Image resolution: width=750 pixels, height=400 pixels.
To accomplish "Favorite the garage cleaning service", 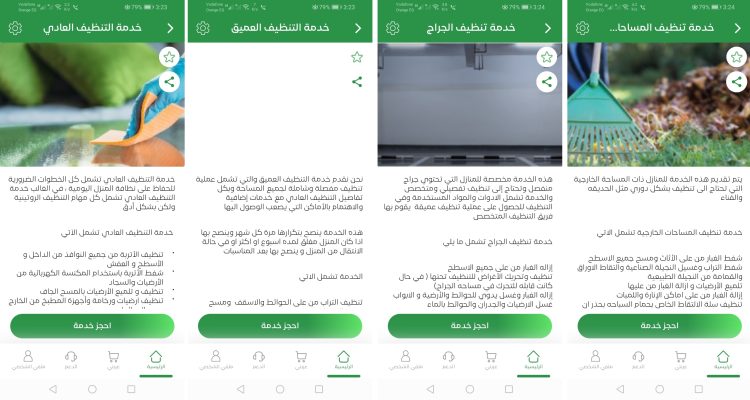I will [x=546, y=57].
